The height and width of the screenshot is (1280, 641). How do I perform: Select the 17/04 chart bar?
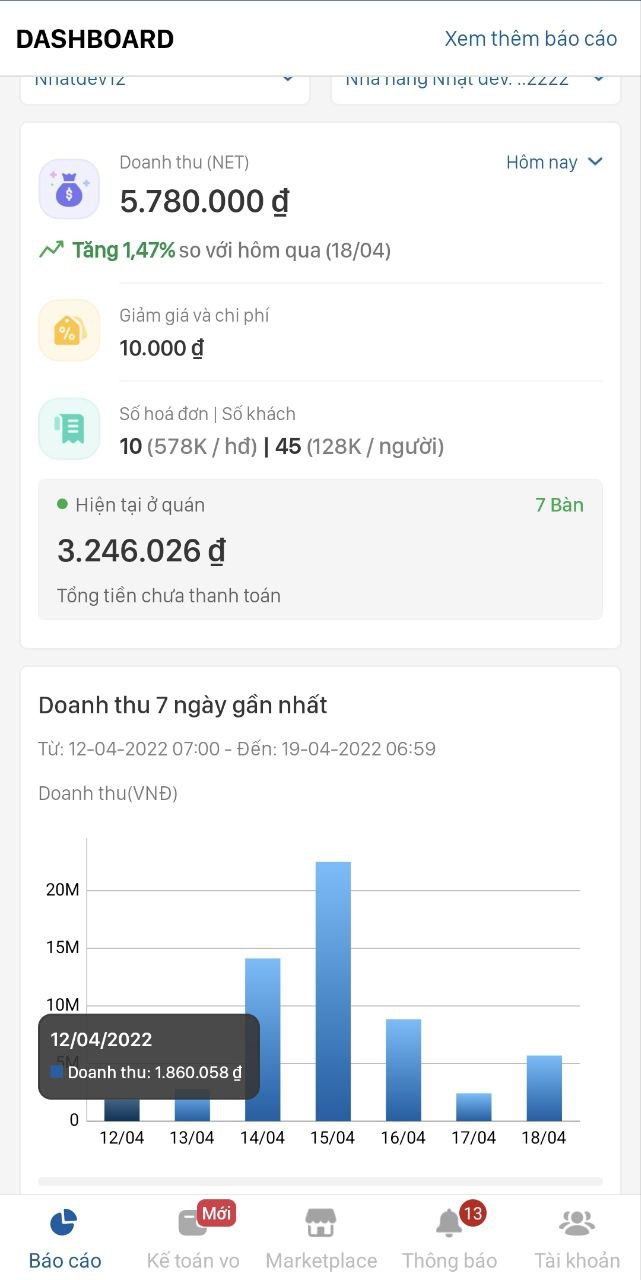(474, 1107)
